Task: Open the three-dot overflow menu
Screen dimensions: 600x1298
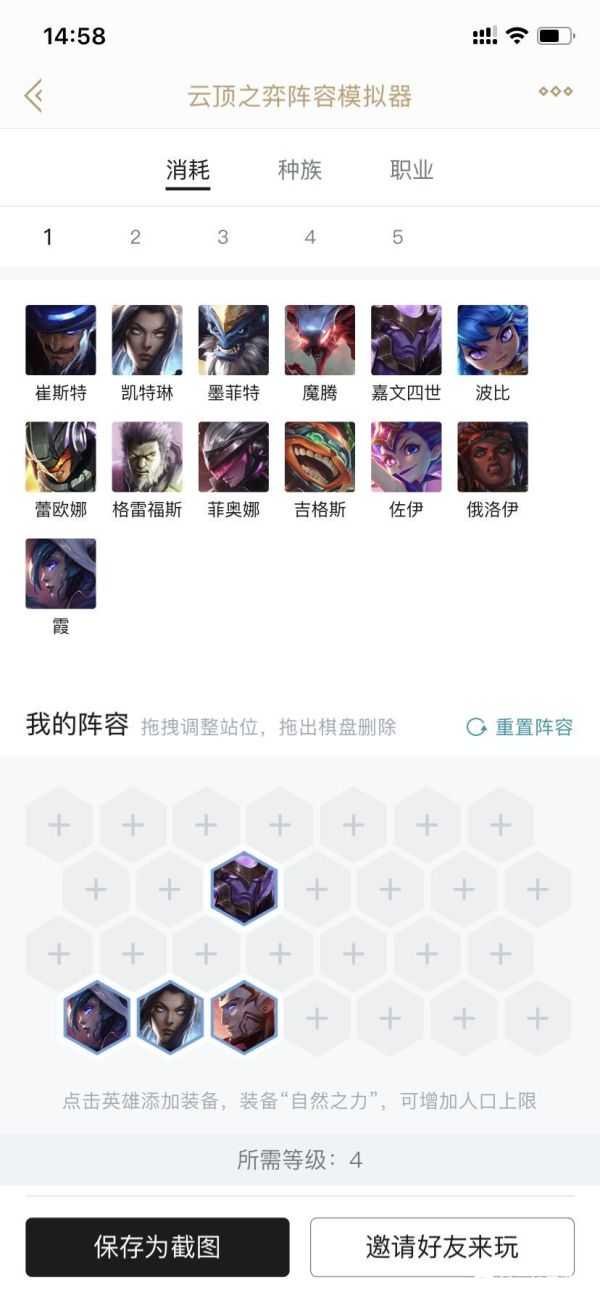Action: tap(555, 91)
